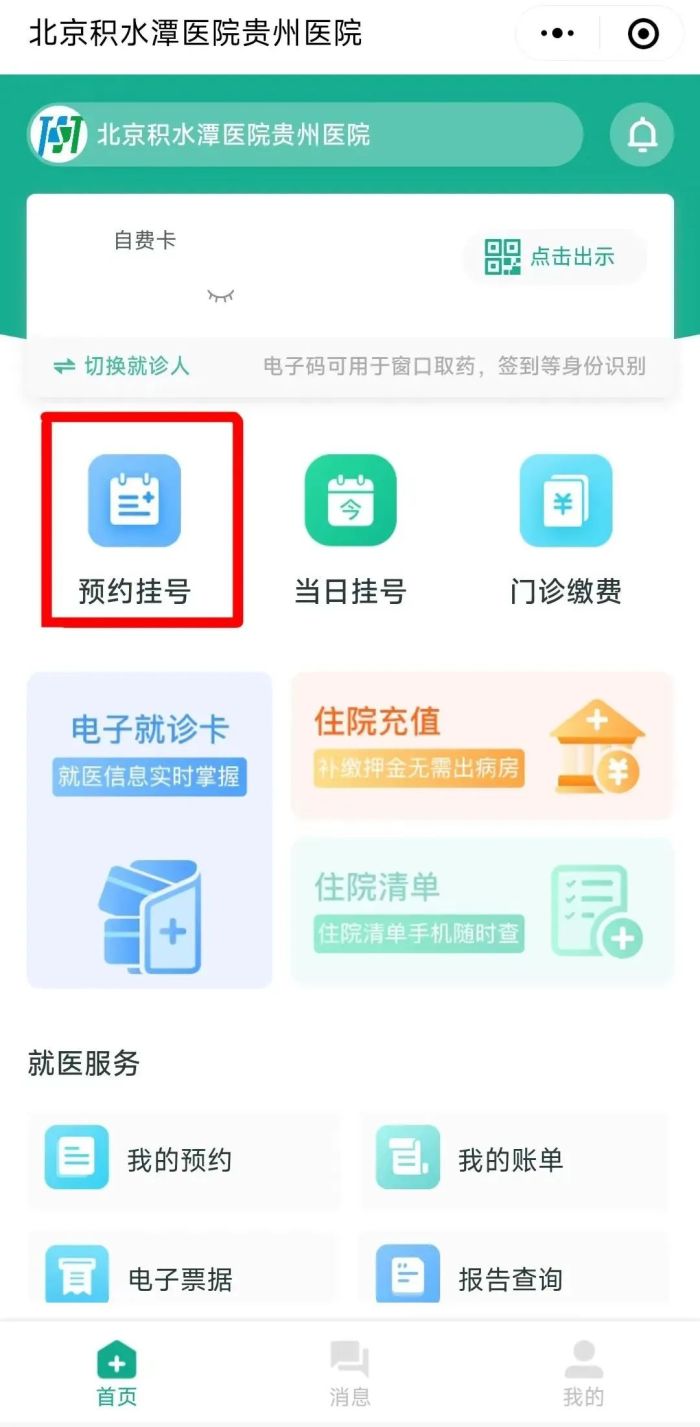Select the 北京积水潭医院贵州医院 hospital header pill
The height and width of the screenshot is (1427, 700).
coord(305,135)
